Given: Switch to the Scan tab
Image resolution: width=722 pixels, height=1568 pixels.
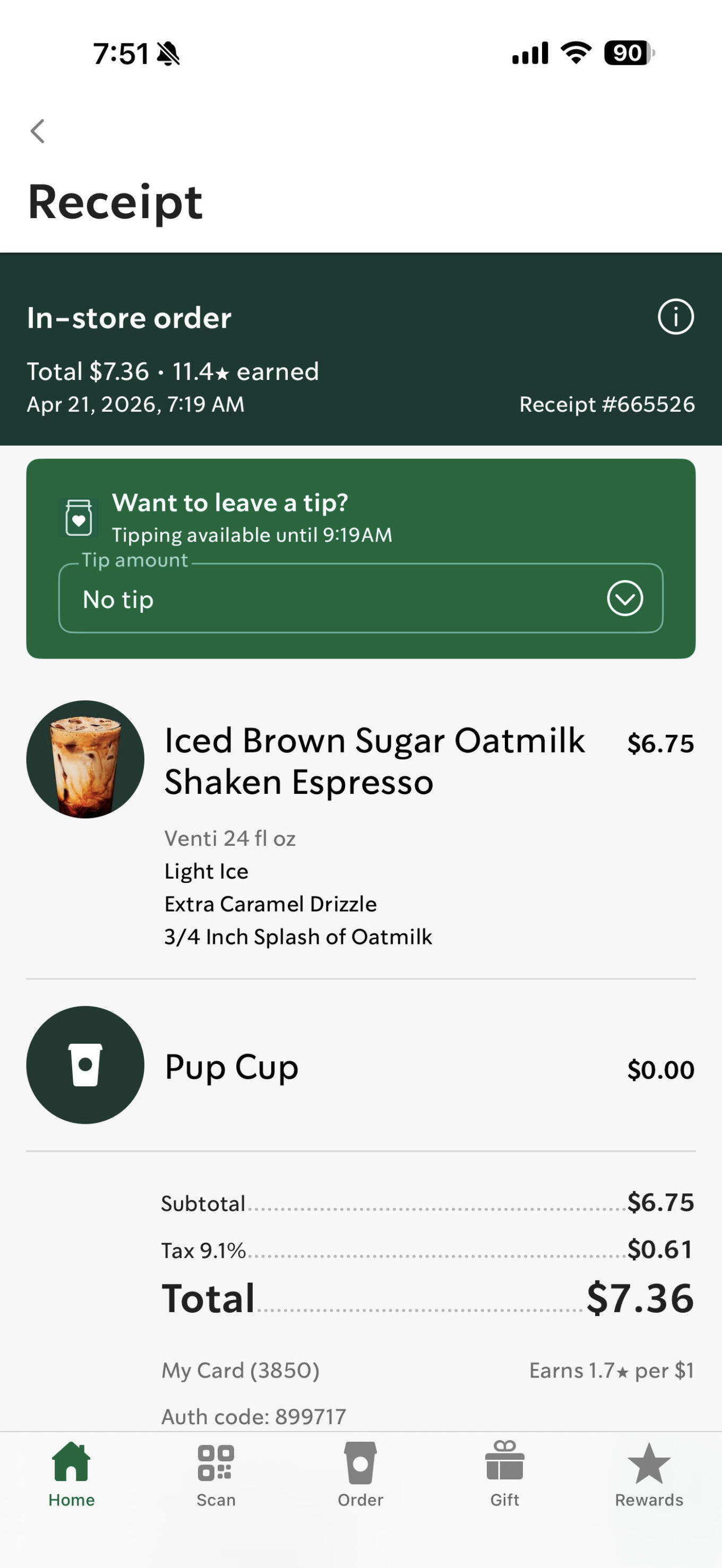Looking at the screenshot, I should pyautogui.click(x=216, y=1474).
